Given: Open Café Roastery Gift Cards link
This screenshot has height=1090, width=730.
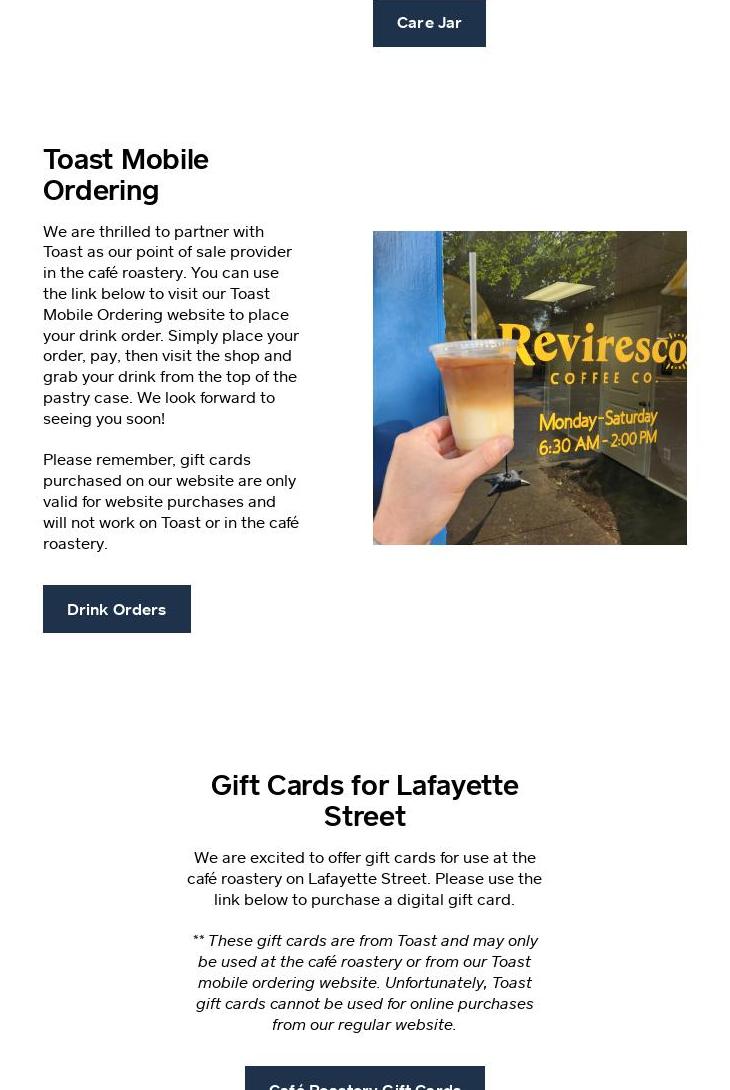Looking at the screenshot, I should [364, 1080].
